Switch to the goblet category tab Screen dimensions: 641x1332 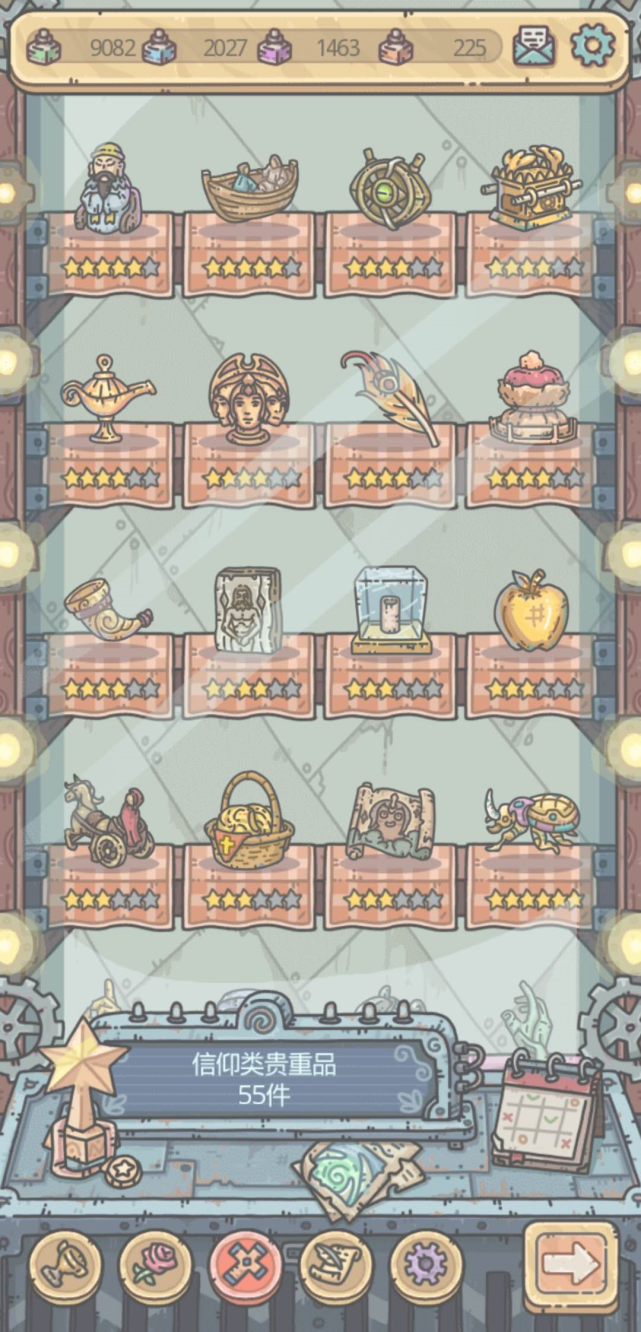(65, 1266)
